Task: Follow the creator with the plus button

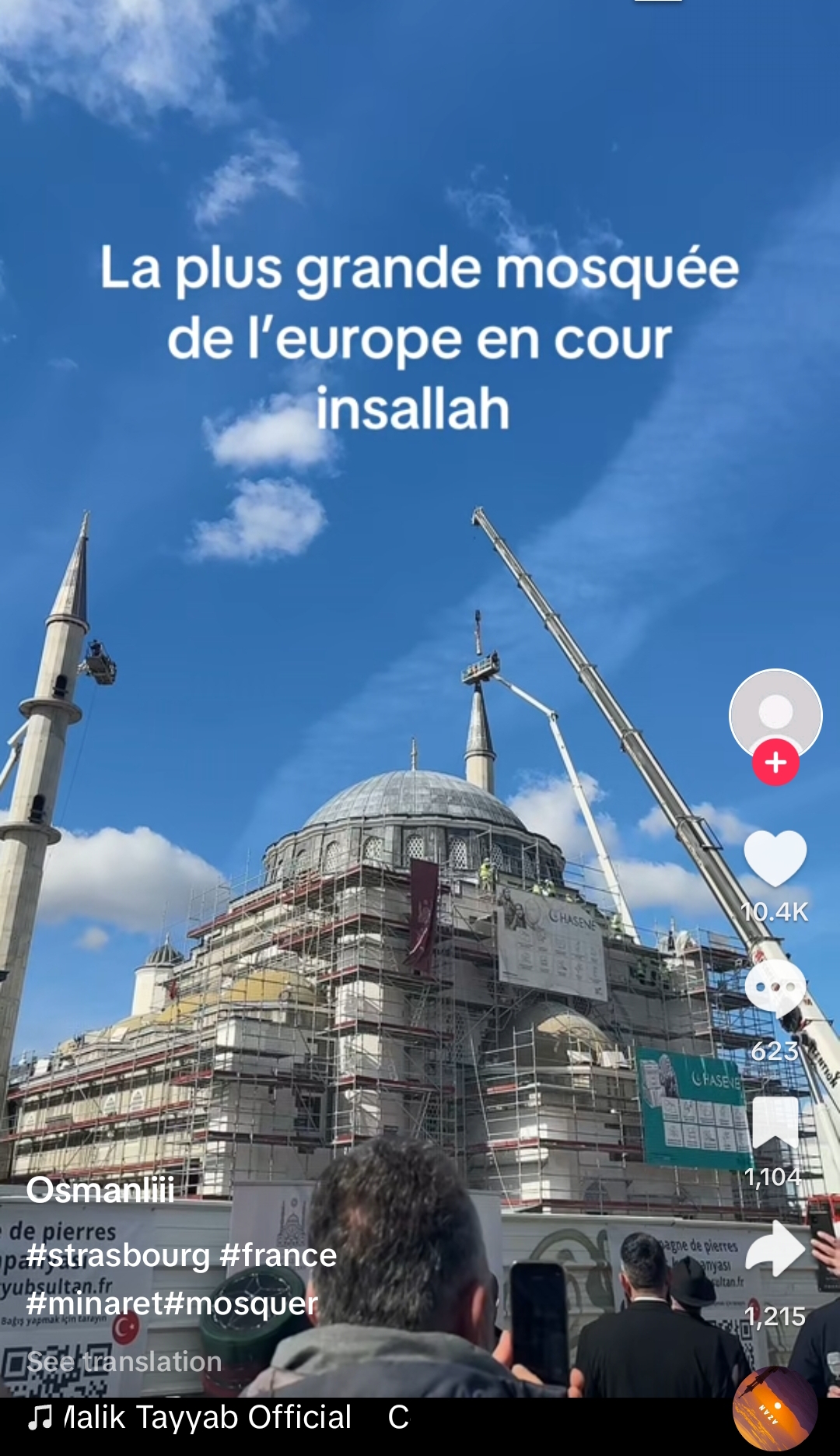Action: tap(775, 762)
